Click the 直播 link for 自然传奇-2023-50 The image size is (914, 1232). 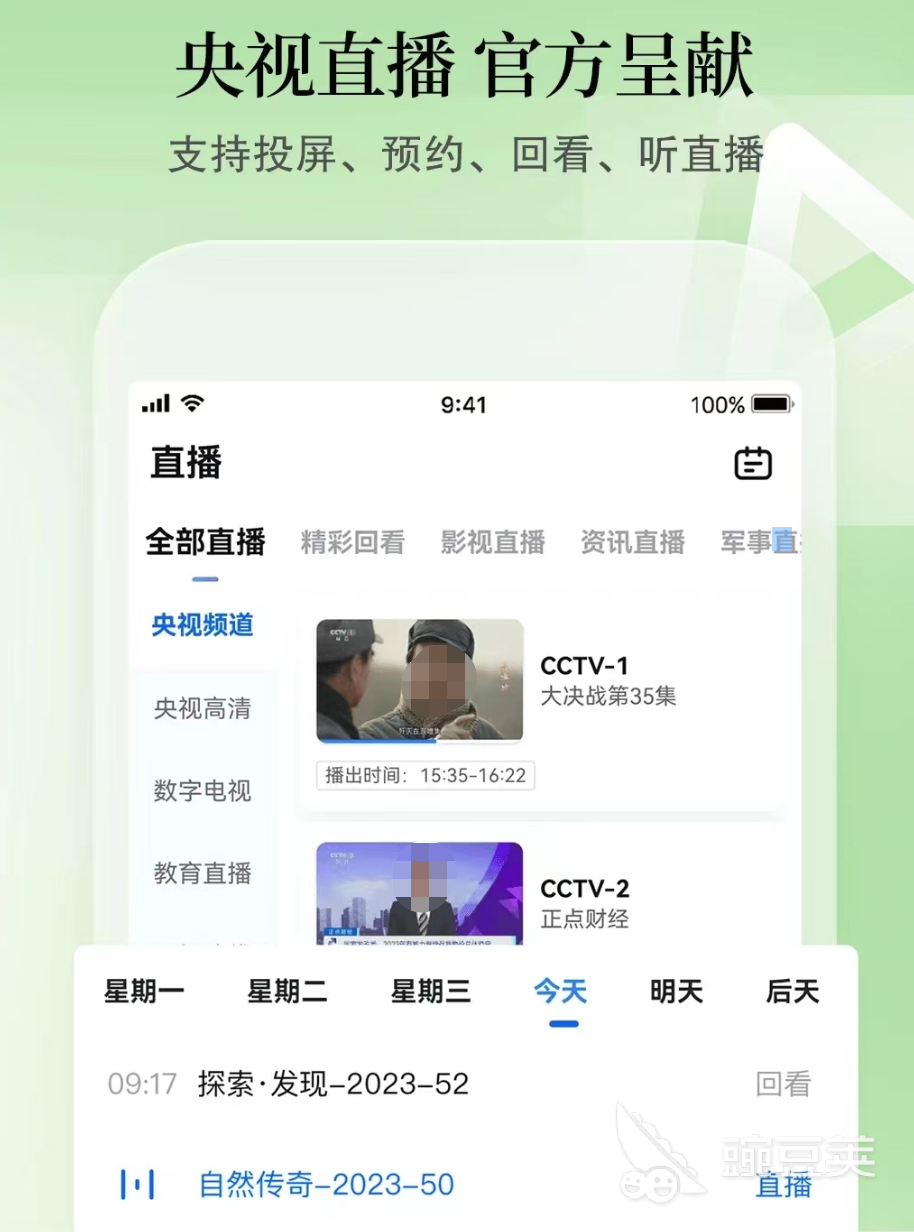coord(783,1185)
